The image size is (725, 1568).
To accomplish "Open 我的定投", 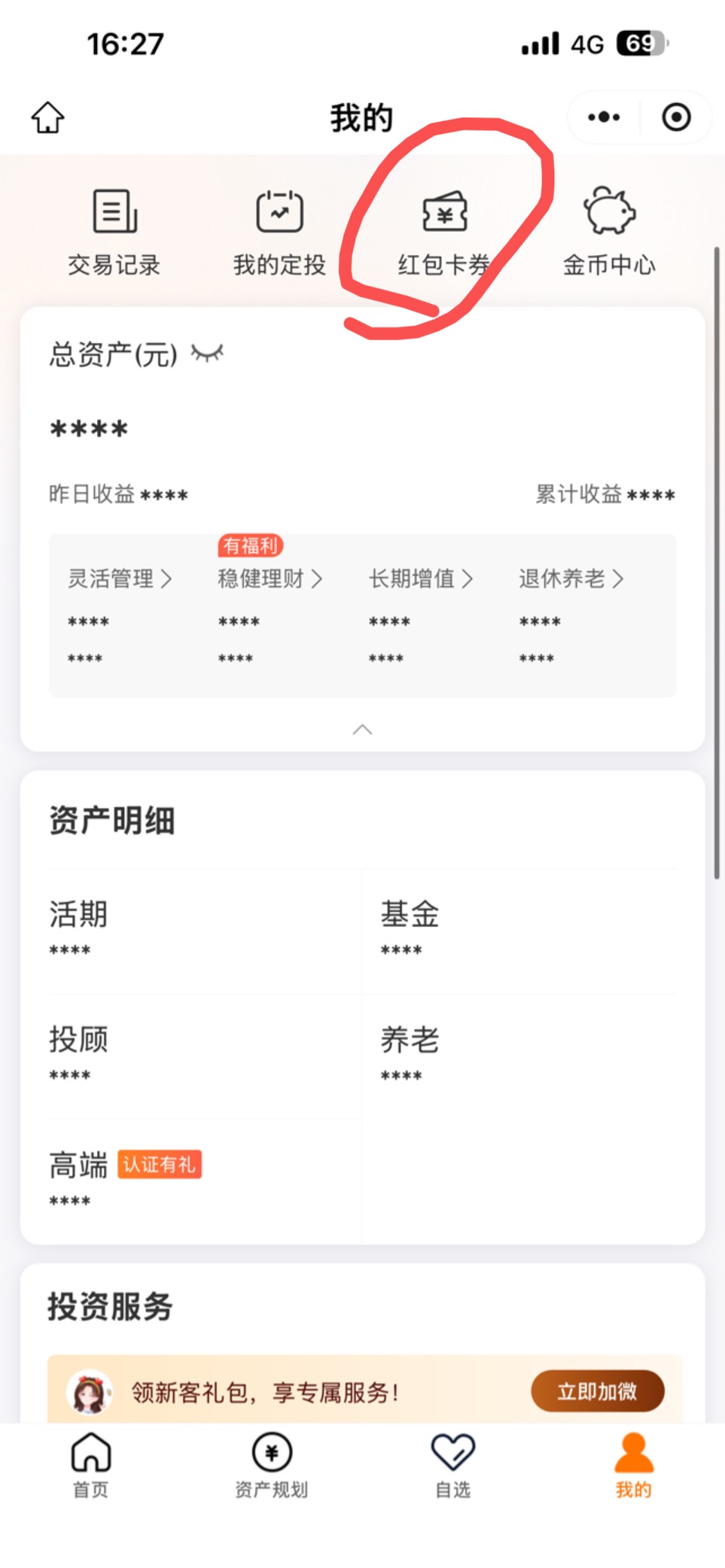I will pyautogui.click(x=279, y=232).
